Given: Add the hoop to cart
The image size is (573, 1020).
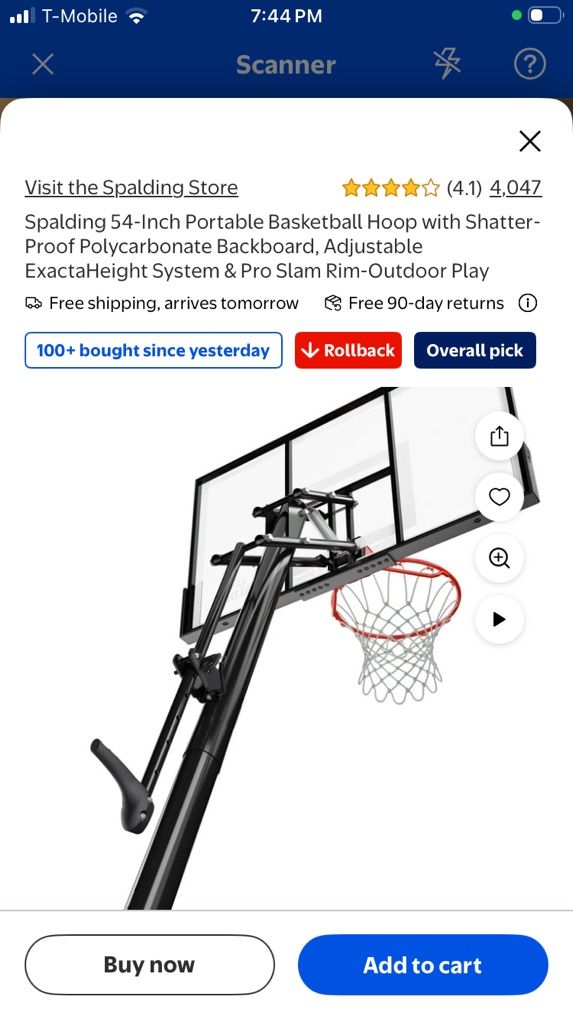Looking at the screenshot, I should [423, 965].
